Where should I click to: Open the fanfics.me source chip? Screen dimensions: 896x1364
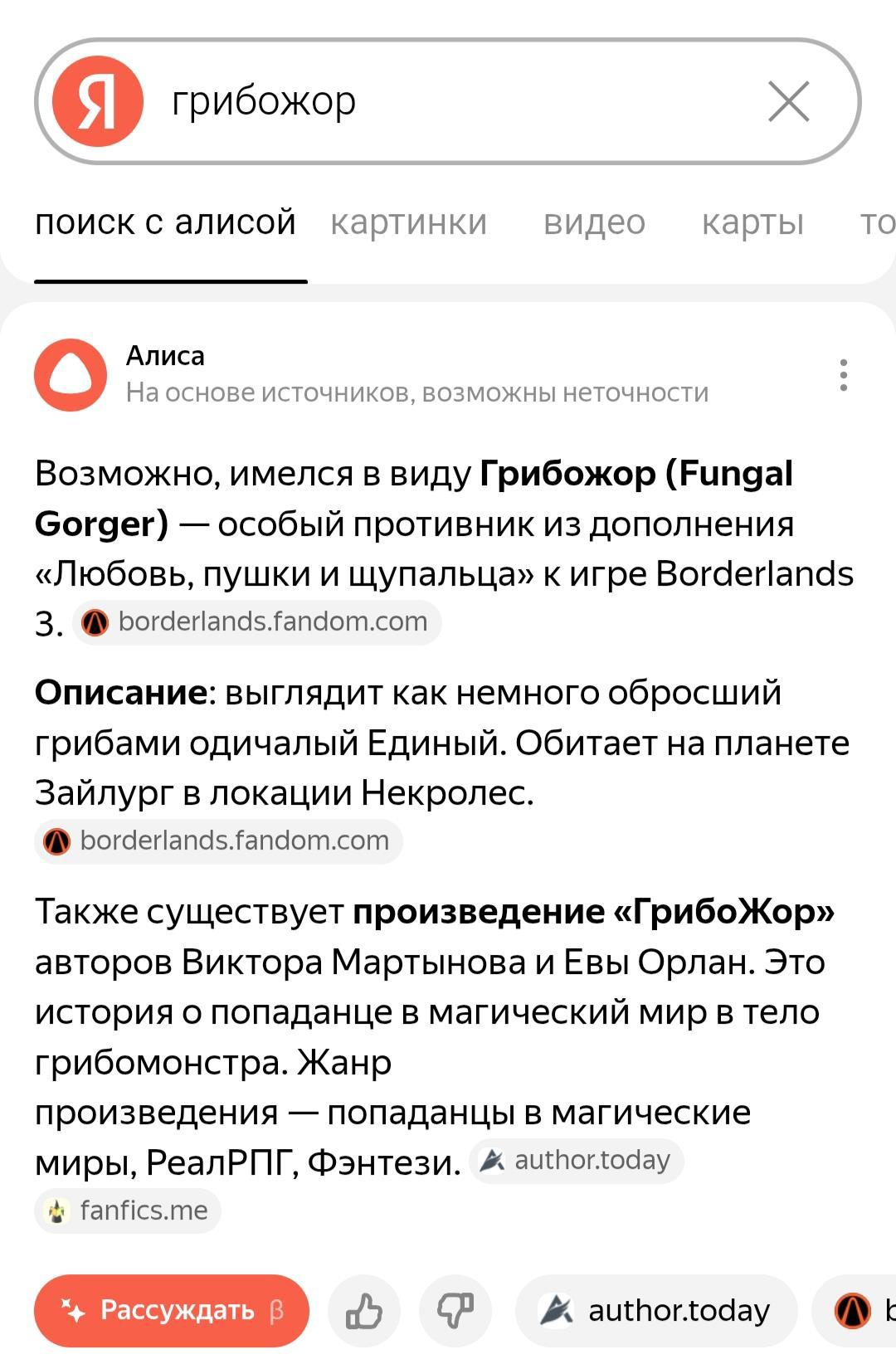point(129,1211)
